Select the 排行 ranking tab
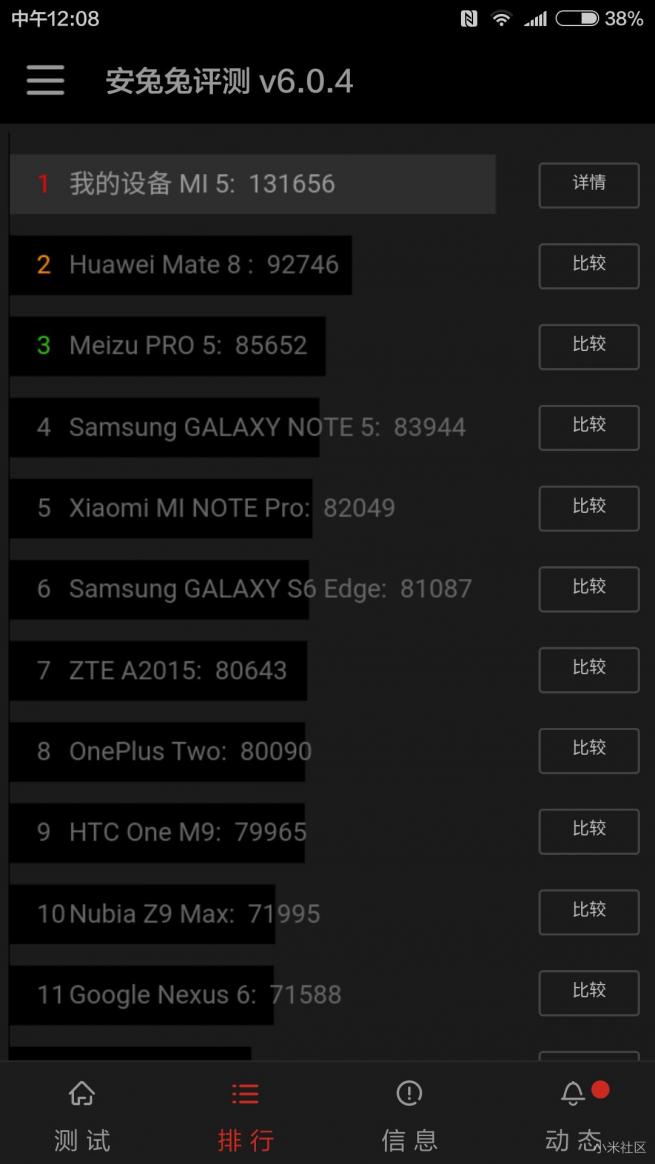 245,1115
